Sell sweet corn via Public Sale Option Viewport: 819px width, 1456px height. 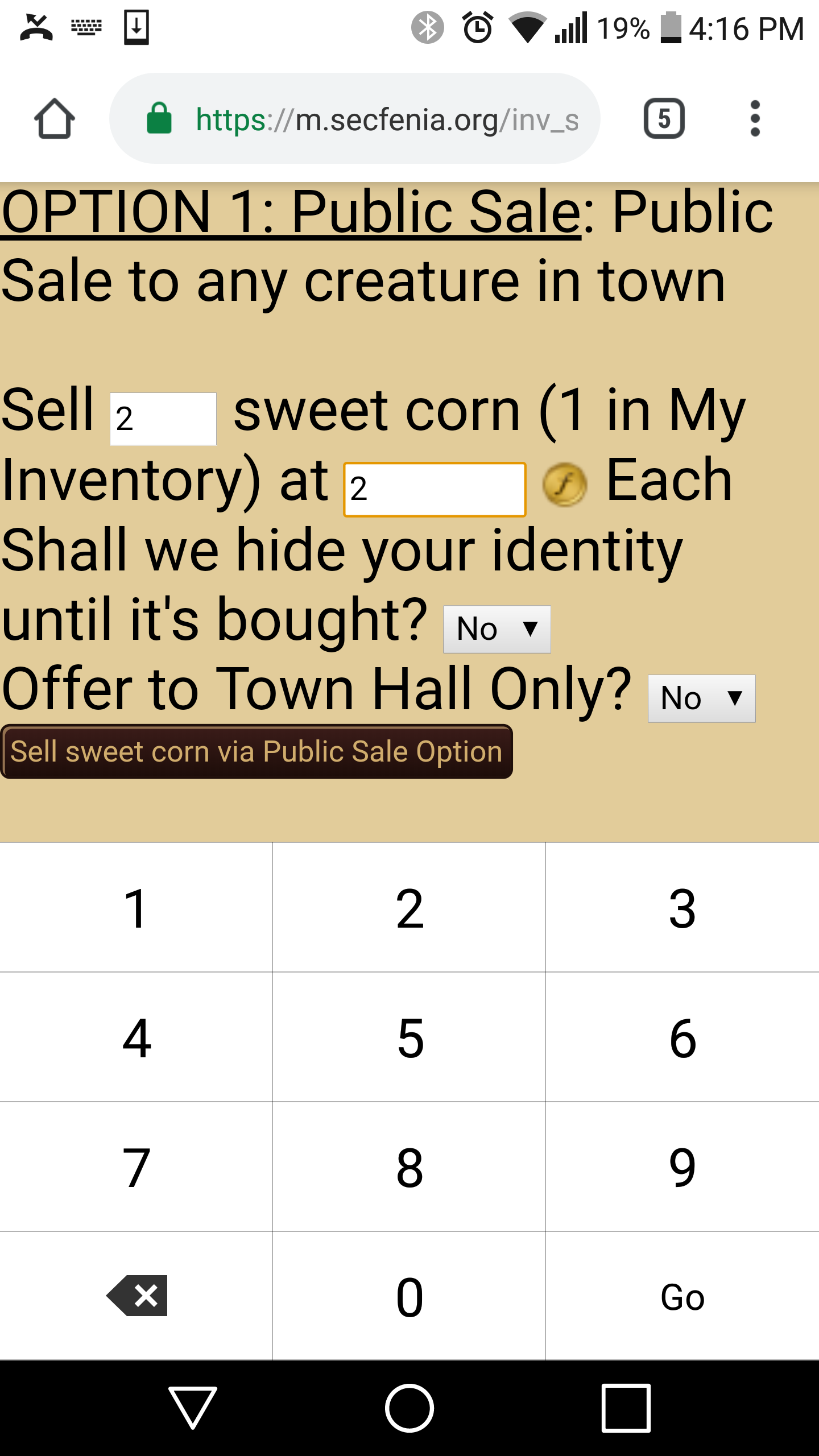257,751
